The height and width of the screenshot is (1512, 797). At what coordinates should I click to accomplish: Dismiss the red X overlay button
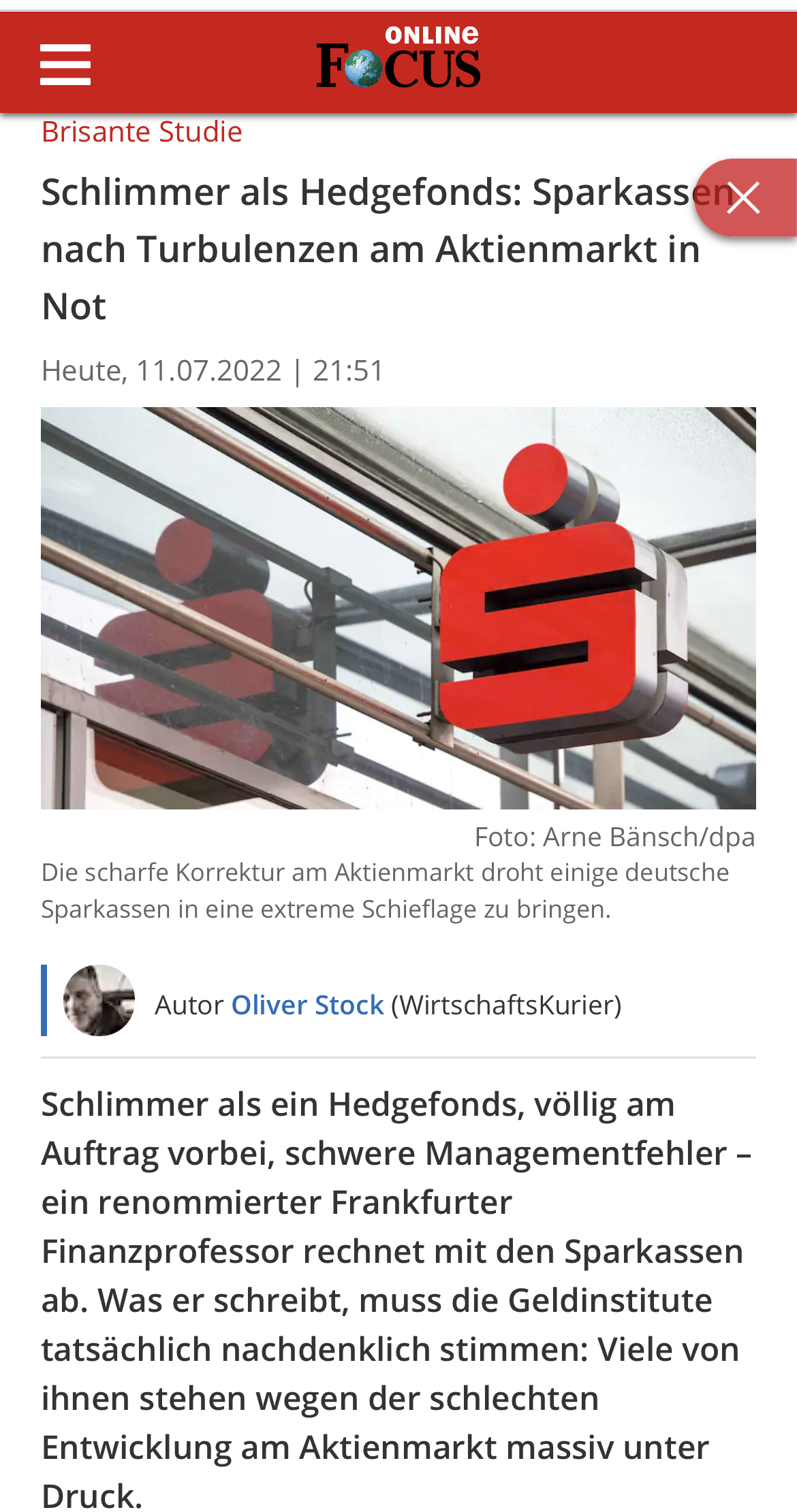pyautogui.click(x=743, y=198)
